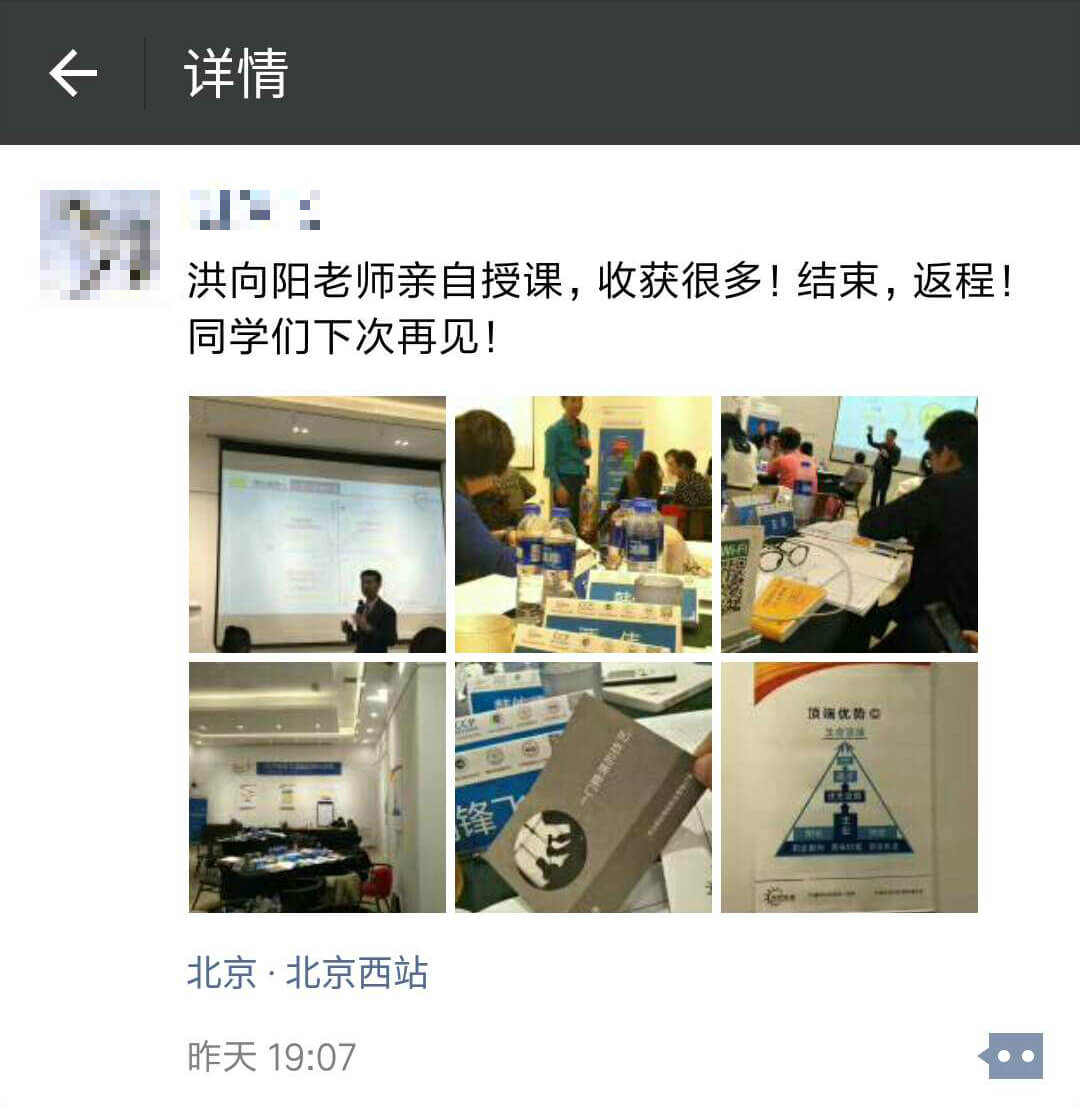View the empty classroom photo

(x=317, y=787)
